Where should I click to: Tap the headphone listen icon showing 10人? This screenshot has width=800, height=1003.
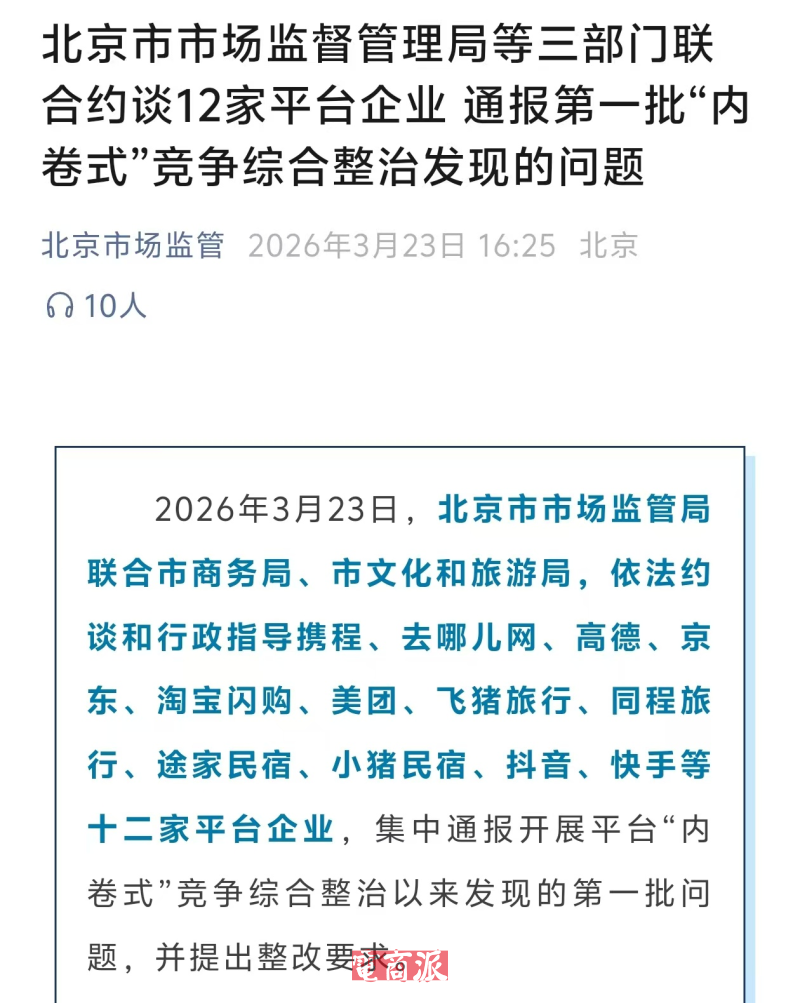point(60,306)
